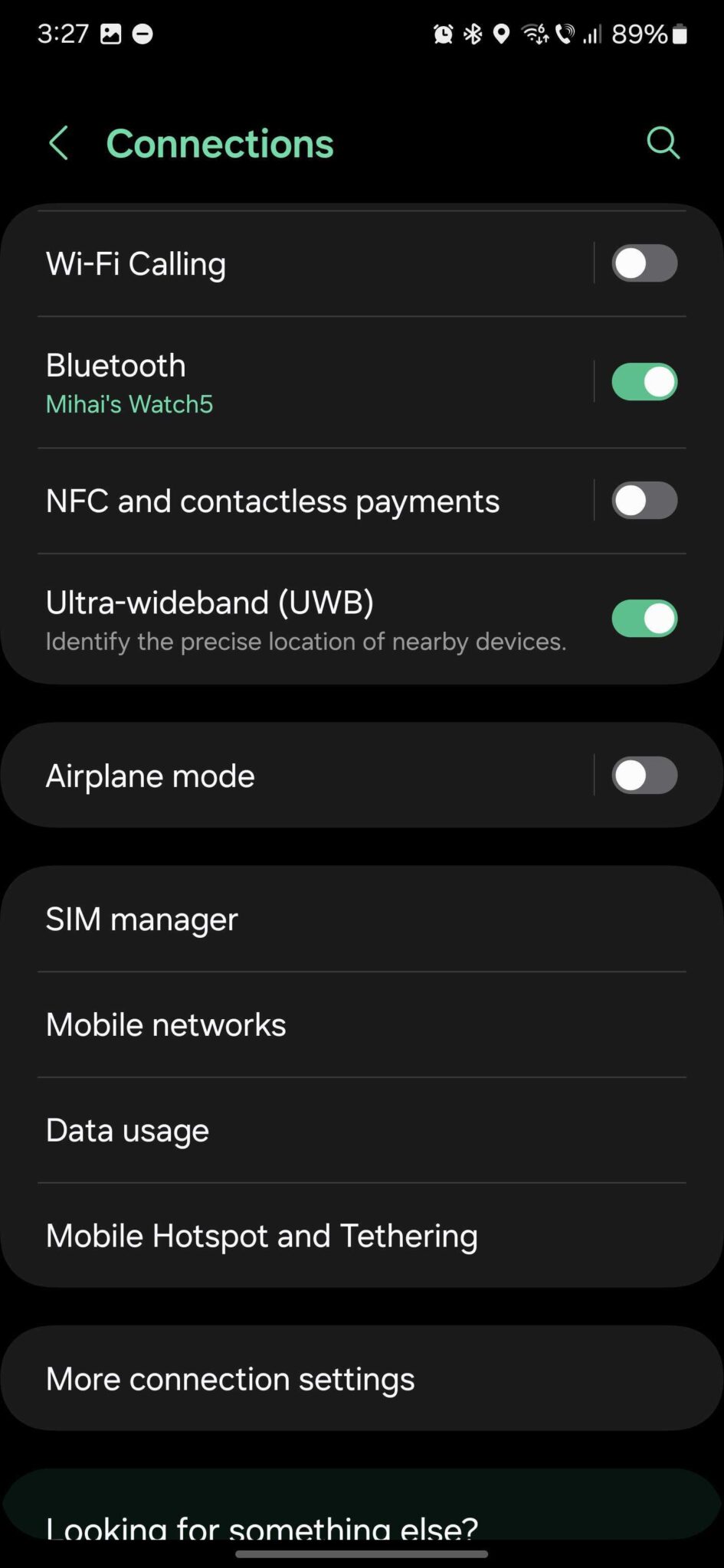Tap the Wi-Fi status bar icon
Viewport: 724px width, 1568px height.
(534, 34)
